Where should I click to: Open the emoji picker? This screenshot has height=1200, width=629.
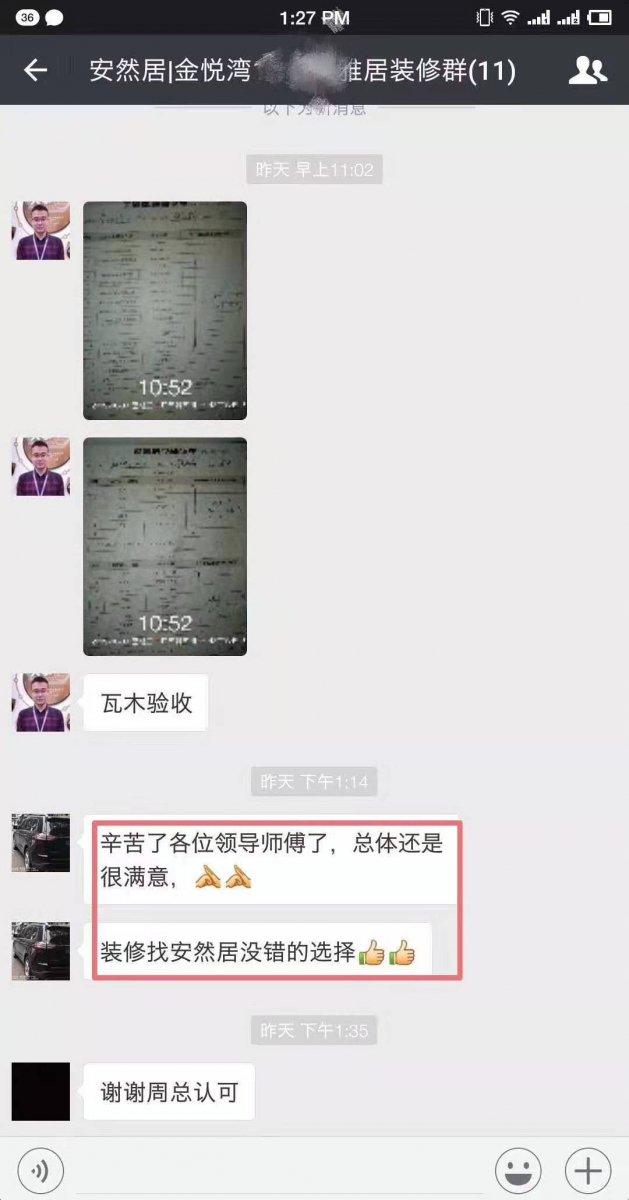518,1168
